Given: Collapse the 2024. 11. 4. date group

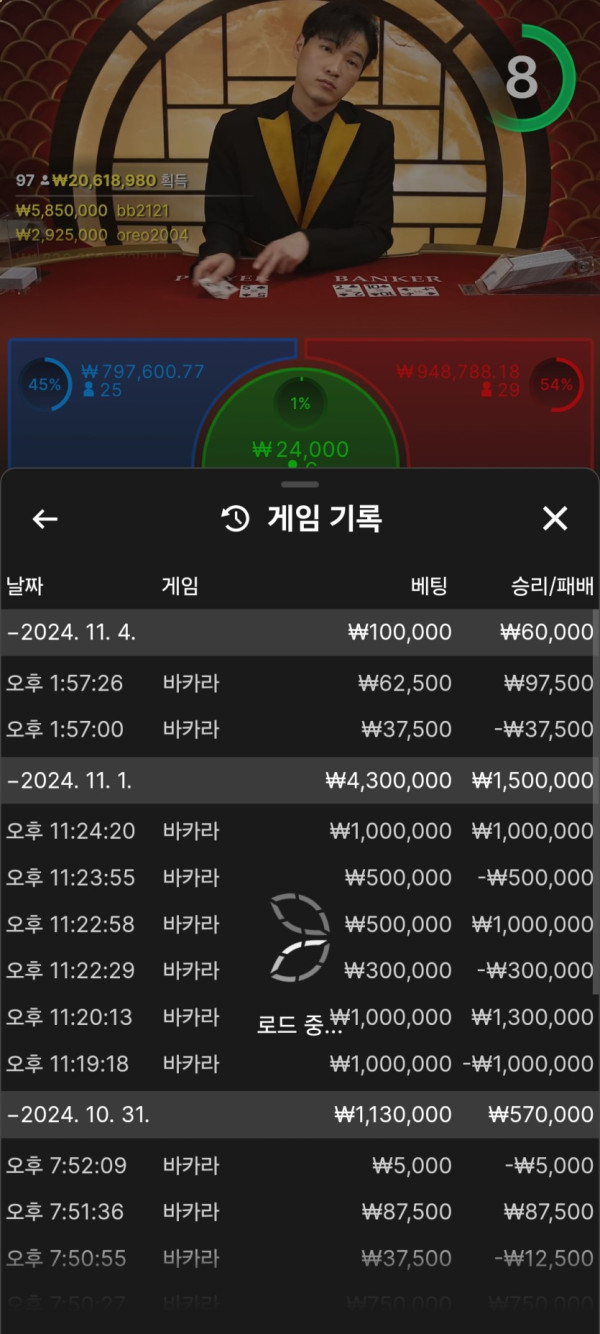Looking at the screenshot, I should pos(72,632).
